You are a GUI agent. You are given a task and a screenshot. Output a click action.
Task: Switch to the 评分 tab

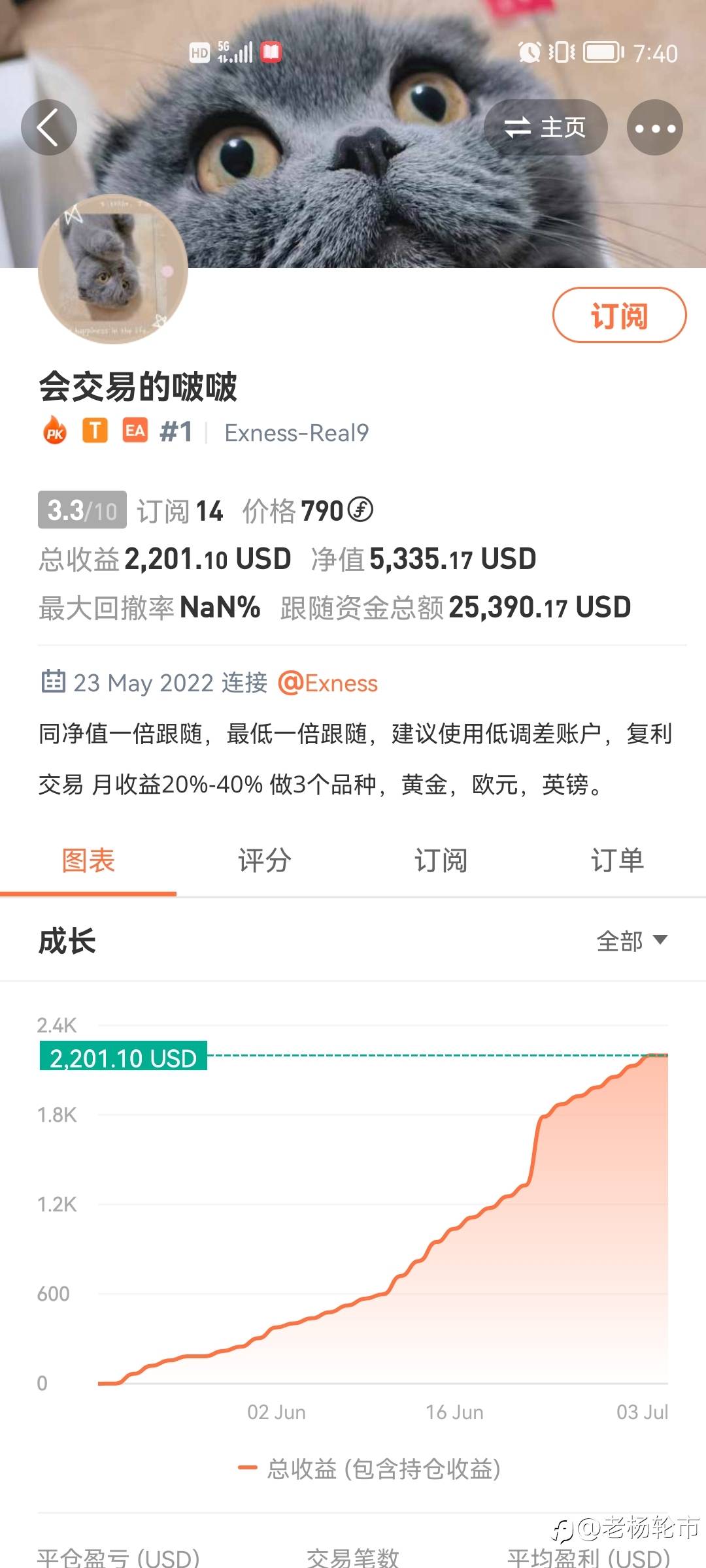265,860
